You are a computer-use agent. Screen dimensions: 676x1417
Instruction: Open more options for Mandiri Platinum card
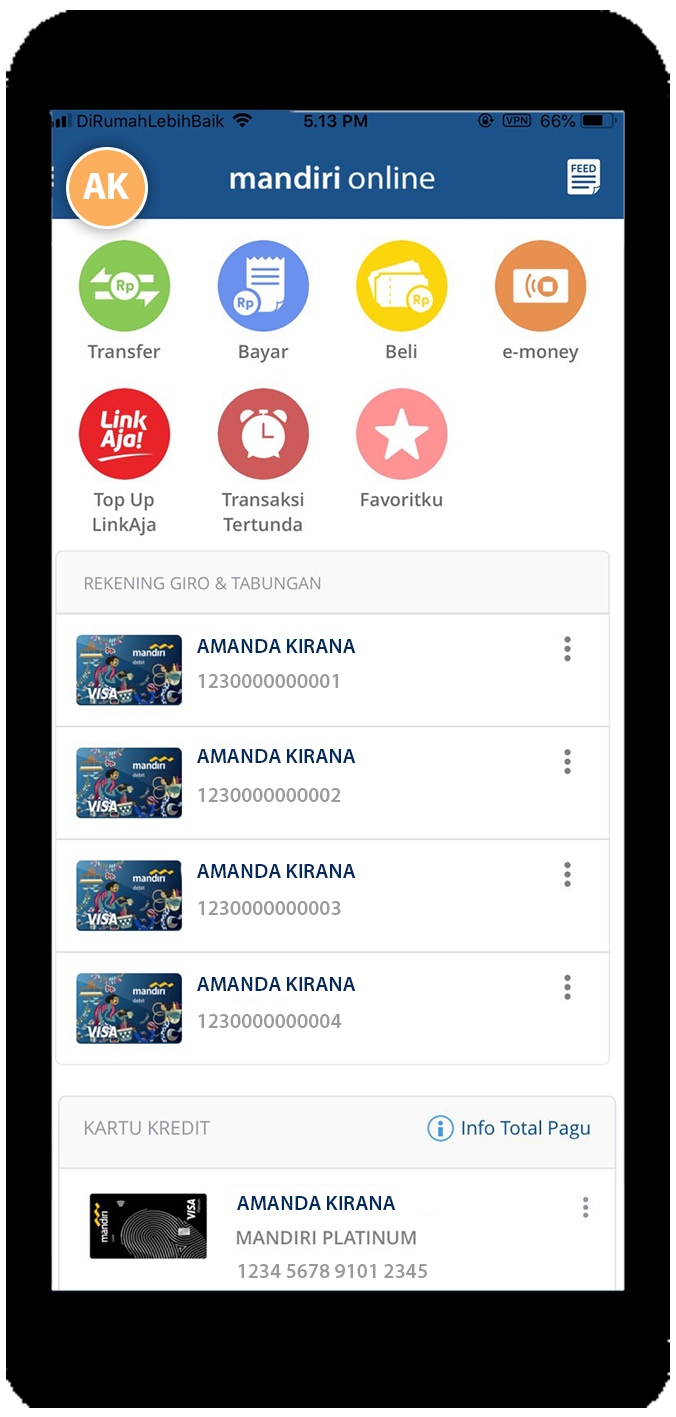pyautogui.click(x=585, y=1208)
